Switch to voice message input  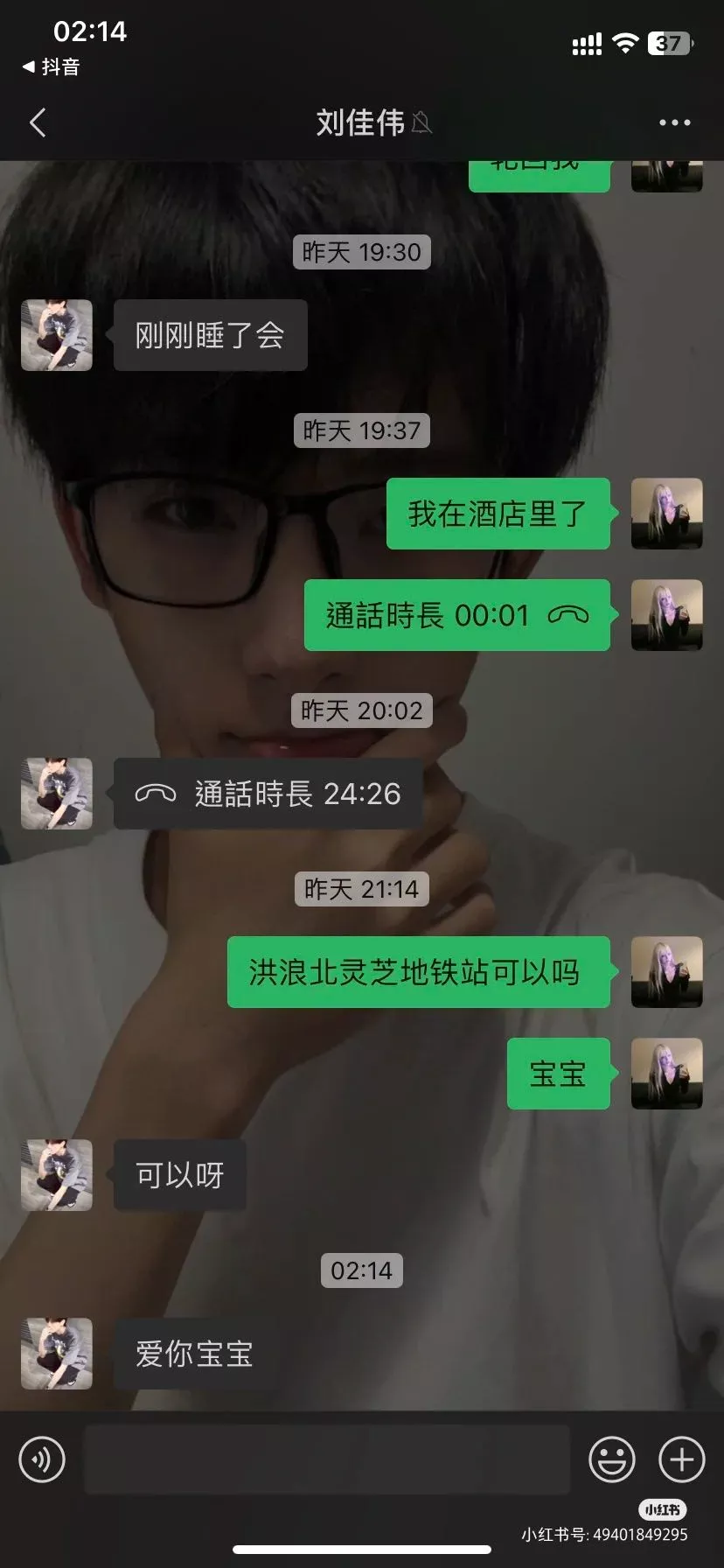42,1459
